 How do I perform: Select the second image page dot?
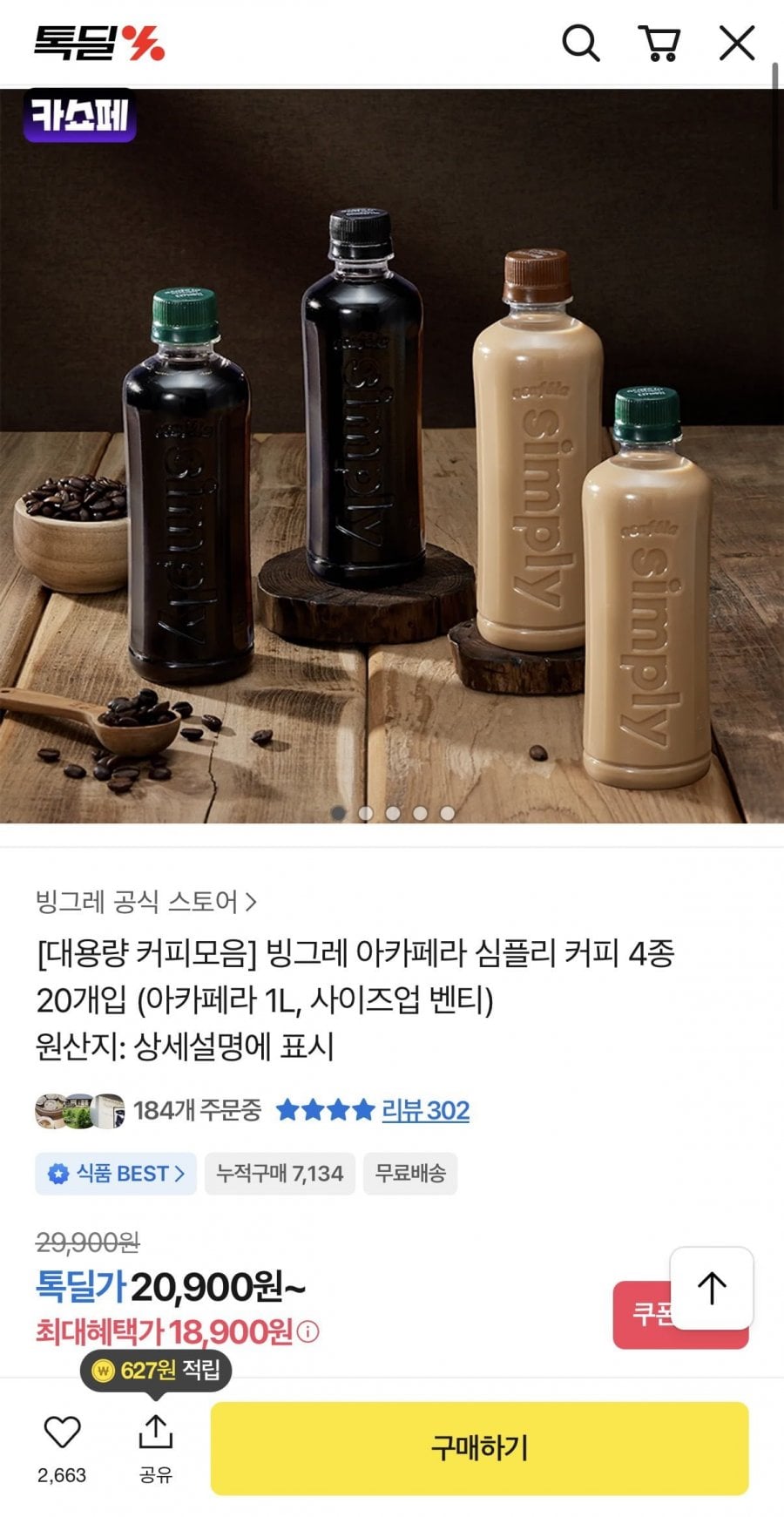coord(366,813)
